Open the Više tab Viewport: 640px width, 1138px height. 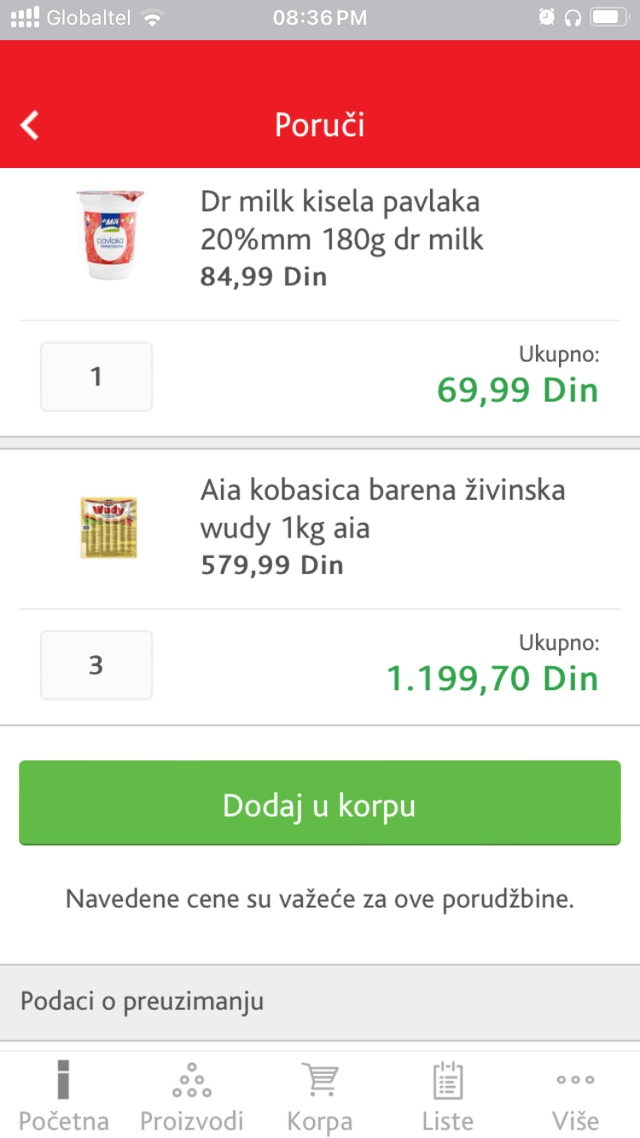tap(575, 1096)
